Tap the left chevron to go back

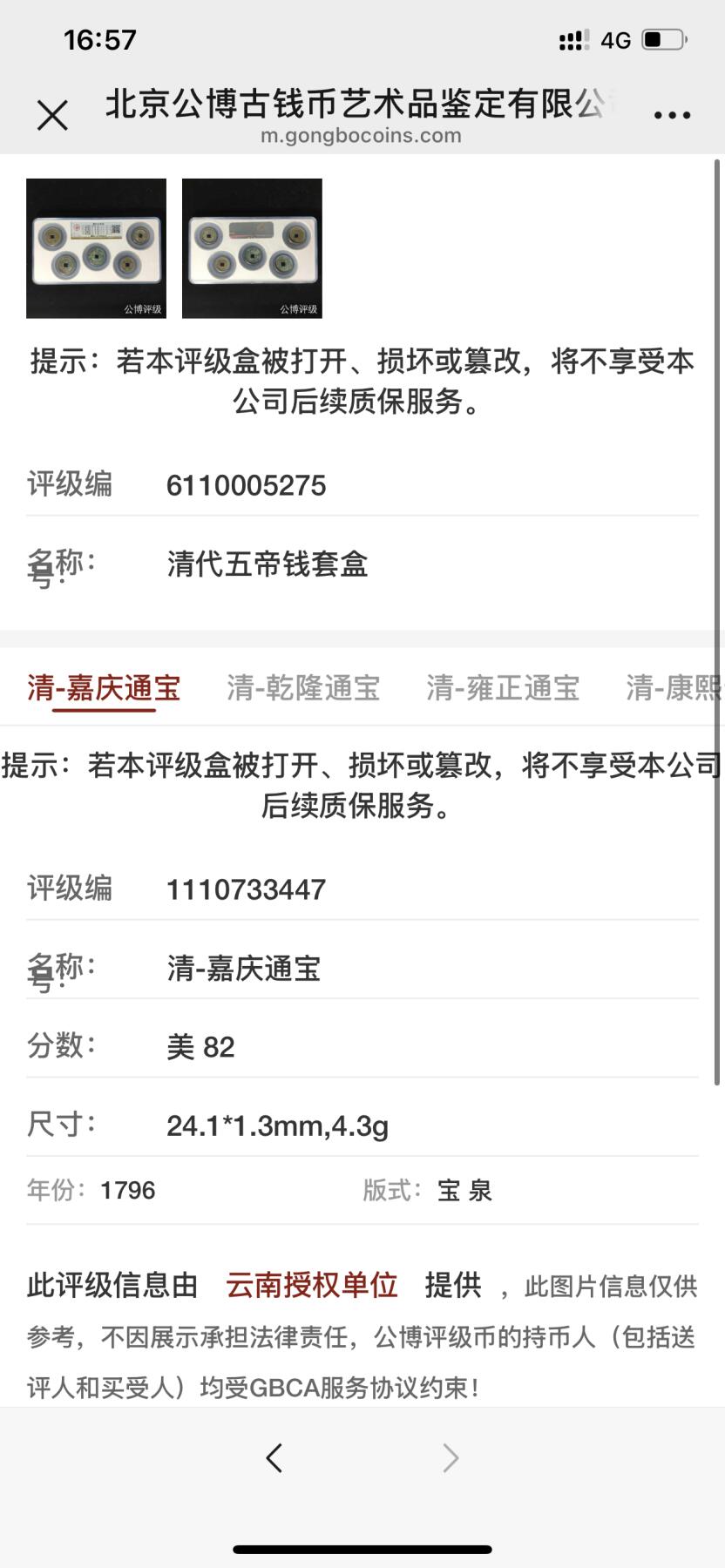click(275, 1456)
